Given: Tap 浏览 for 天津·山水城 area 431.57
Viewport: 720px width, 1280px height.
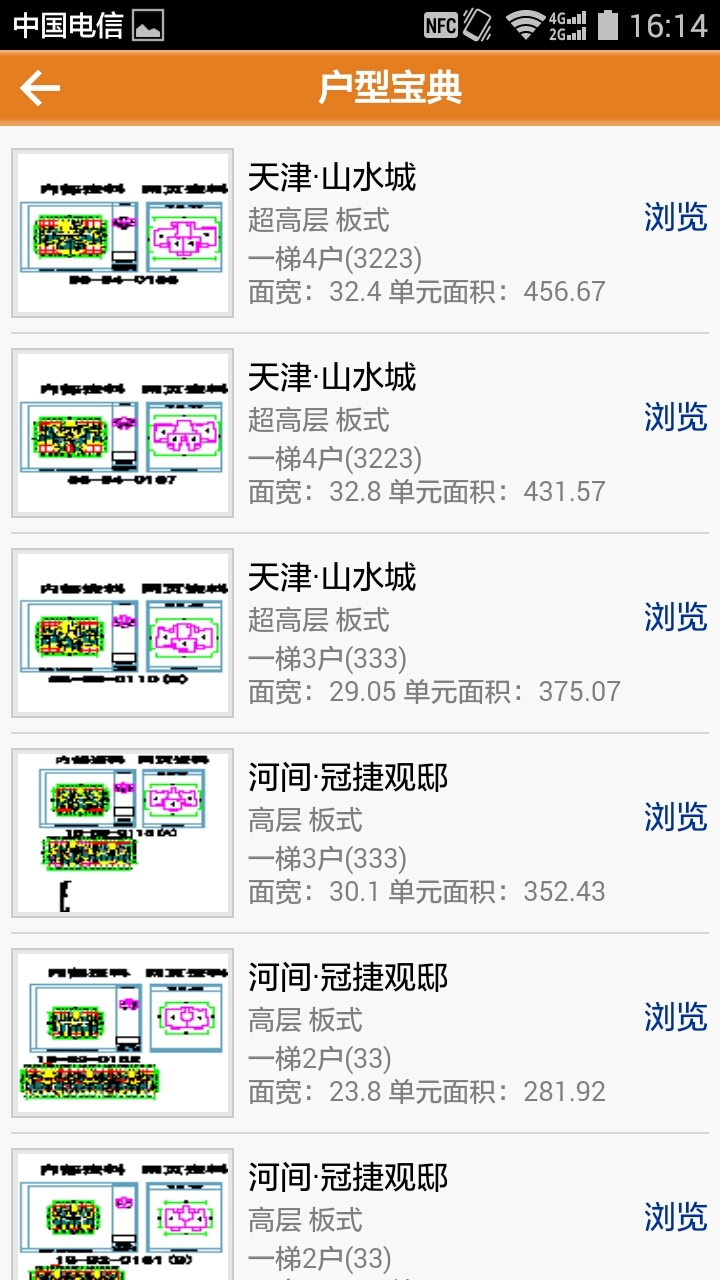Looking at the screenshot, I should [676, 417].
